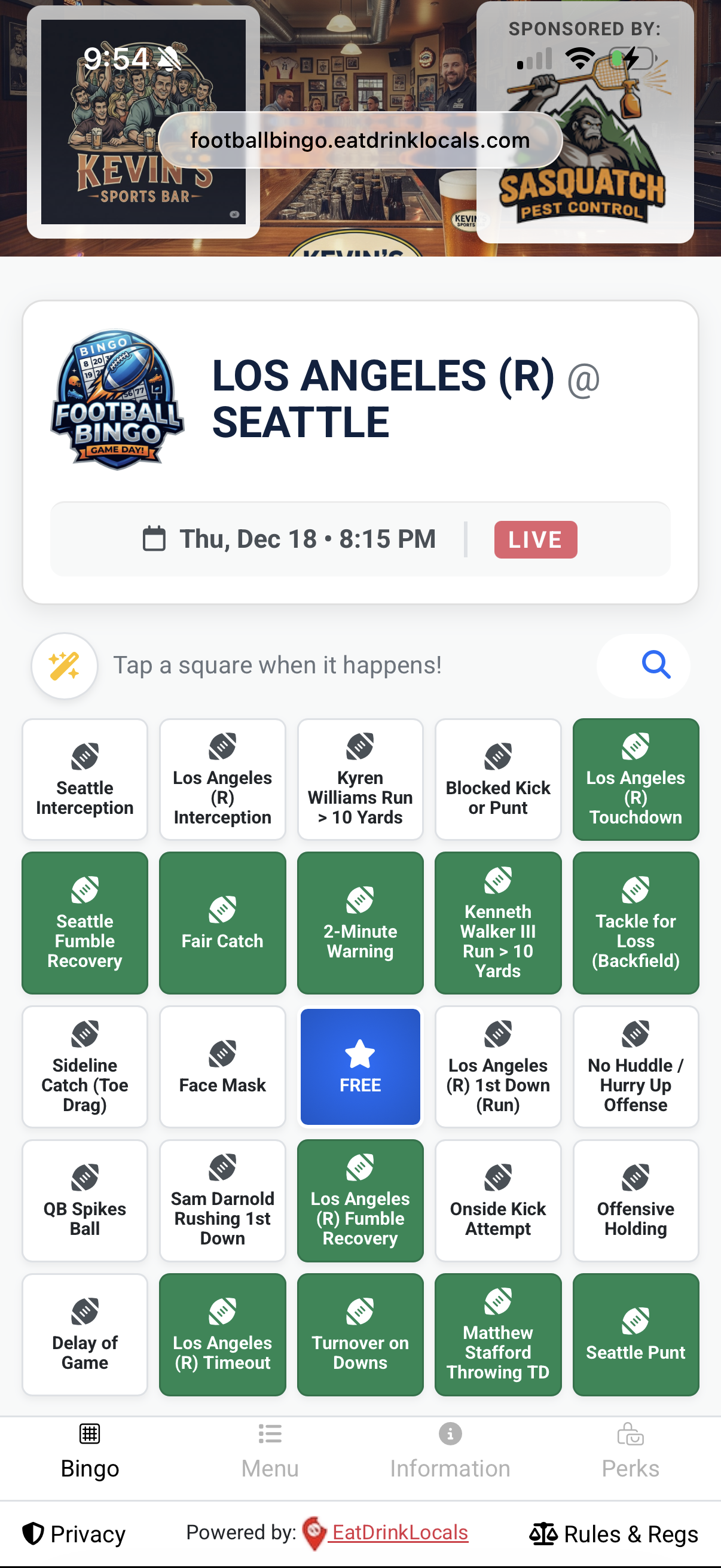
Task: Tap the 2-Minute Warning square
Action: [x=360, y=923]
